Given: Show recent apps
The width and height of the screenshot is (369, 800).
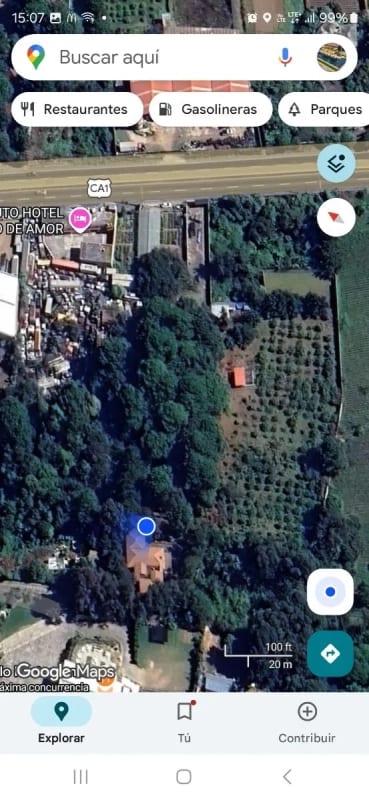Looking at the screenshot, I should (x=81, y=777).
